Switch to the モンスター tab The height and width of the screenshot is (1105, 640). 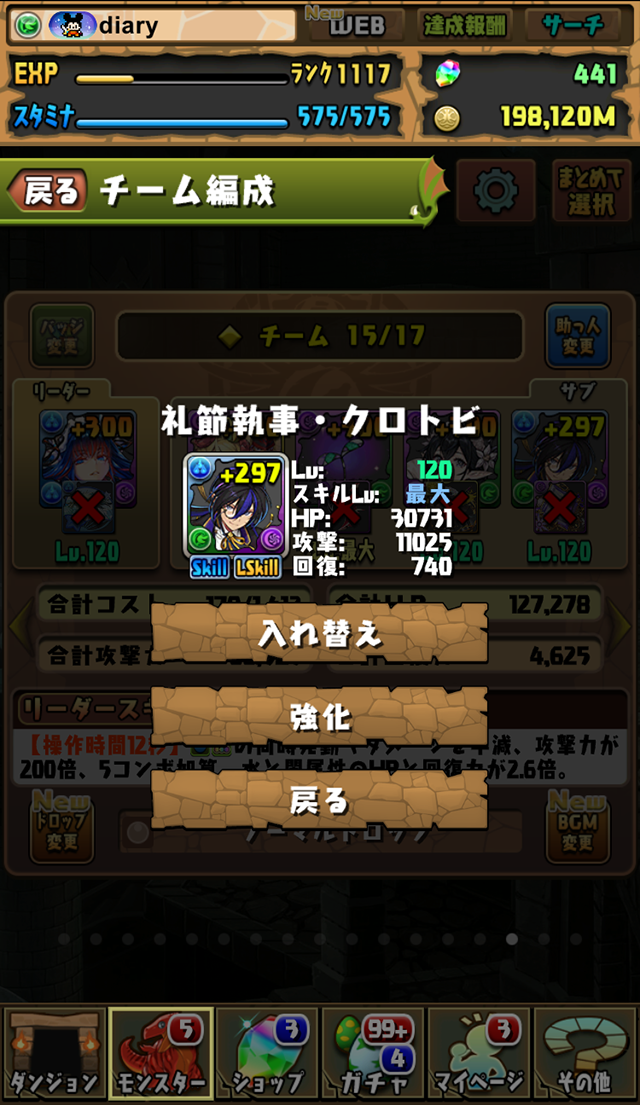159,1054
